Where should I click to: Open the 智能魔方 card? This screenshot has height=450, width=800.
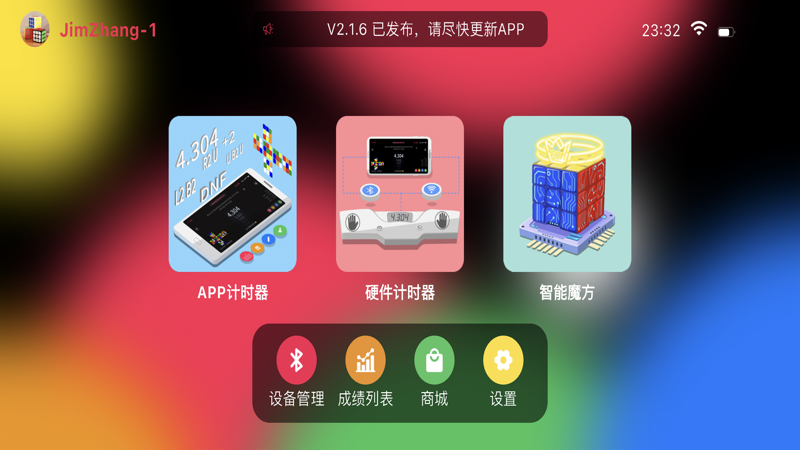click(567, 194)
